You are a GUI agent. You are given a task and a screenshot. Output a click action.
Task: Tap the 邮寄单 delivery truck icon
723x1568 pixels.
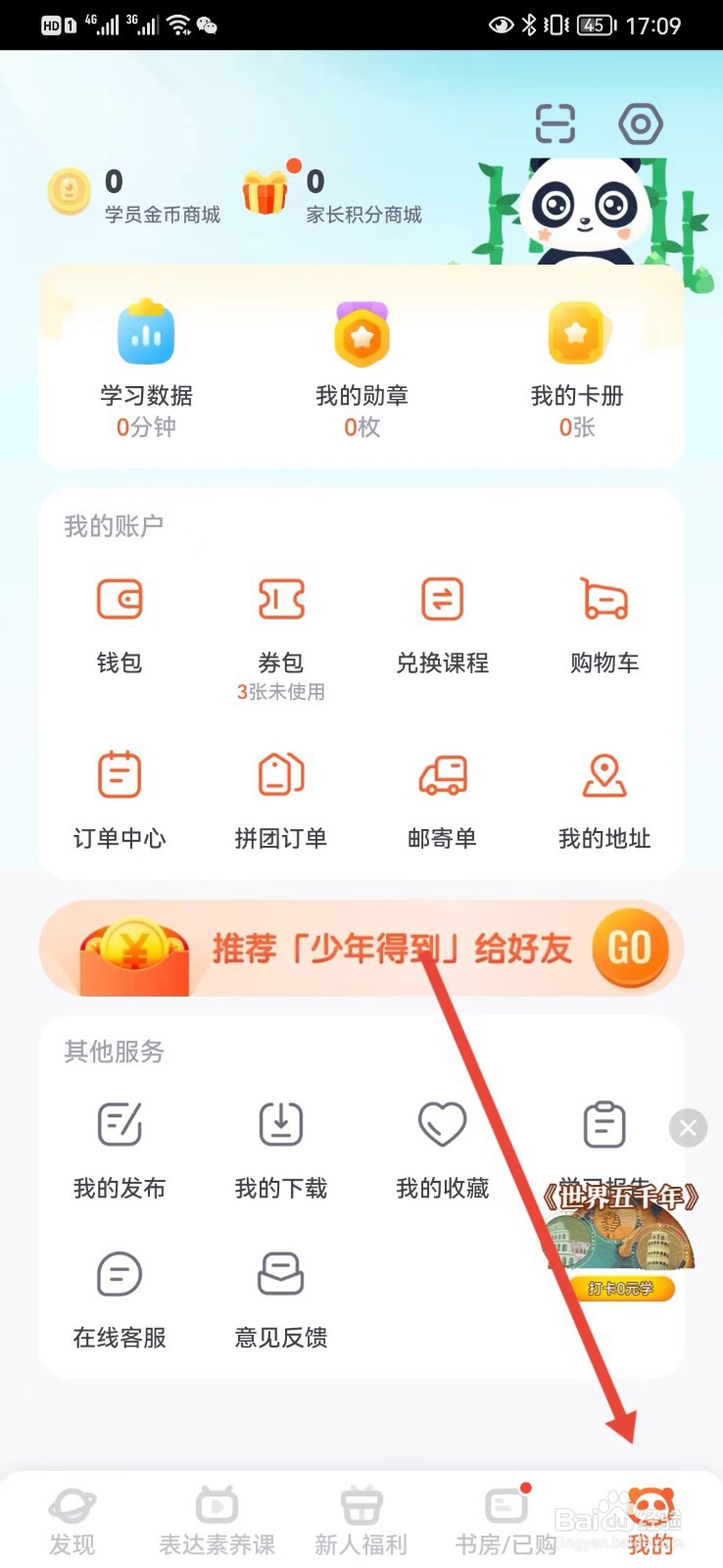click(x=442, y=774)
